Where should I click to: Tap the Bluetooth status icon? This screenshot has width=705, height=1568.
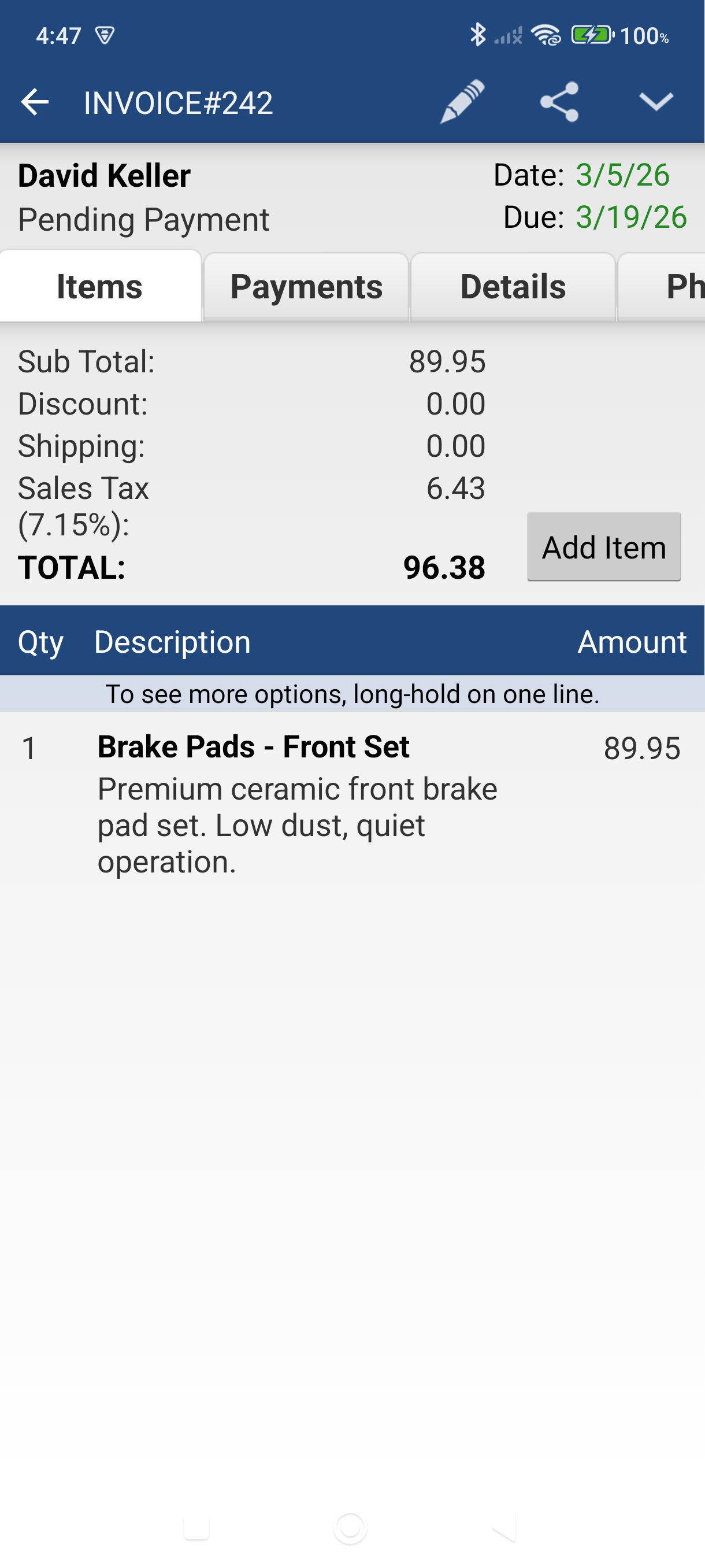tap(479, 35)
